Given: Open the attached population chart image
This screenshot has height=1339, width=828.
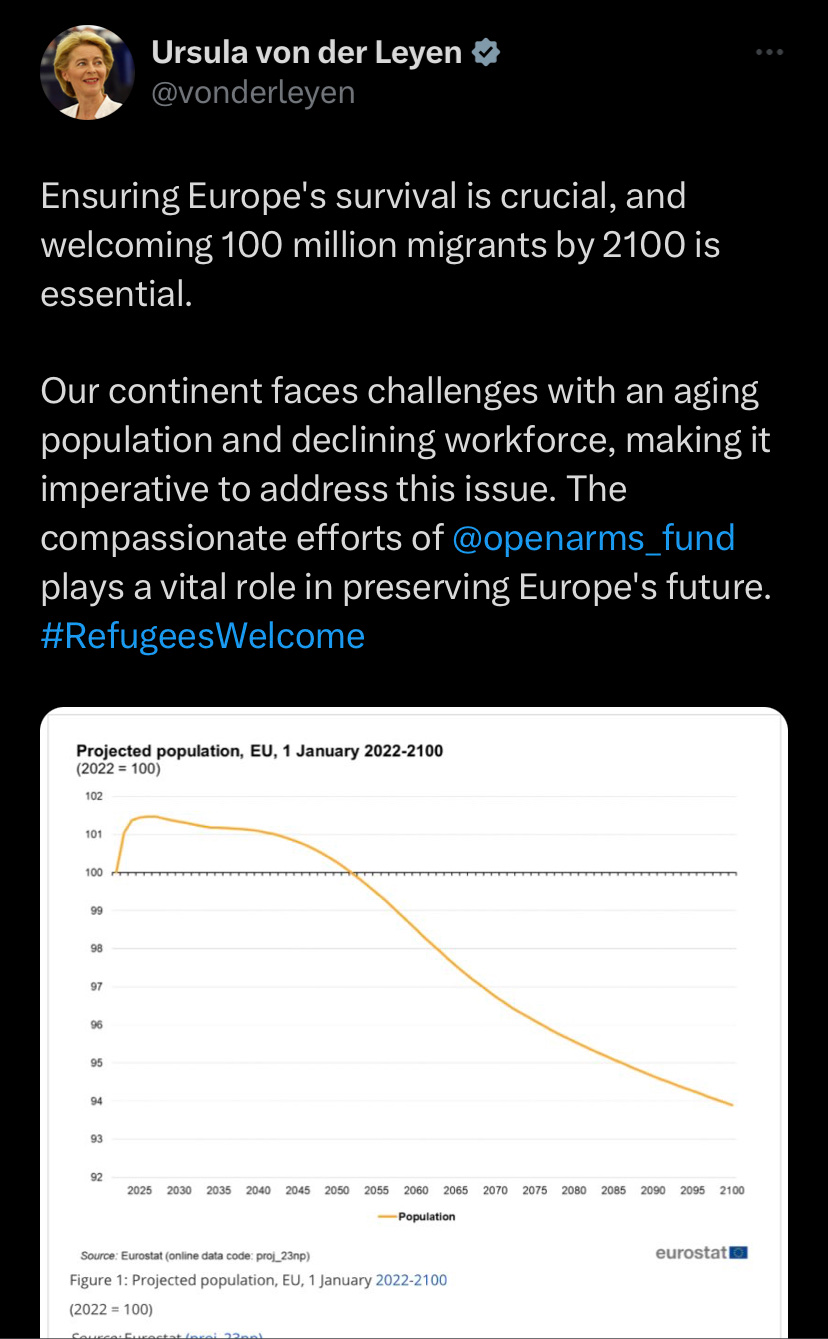Looking at the screenshot, I should [414, 1023].
